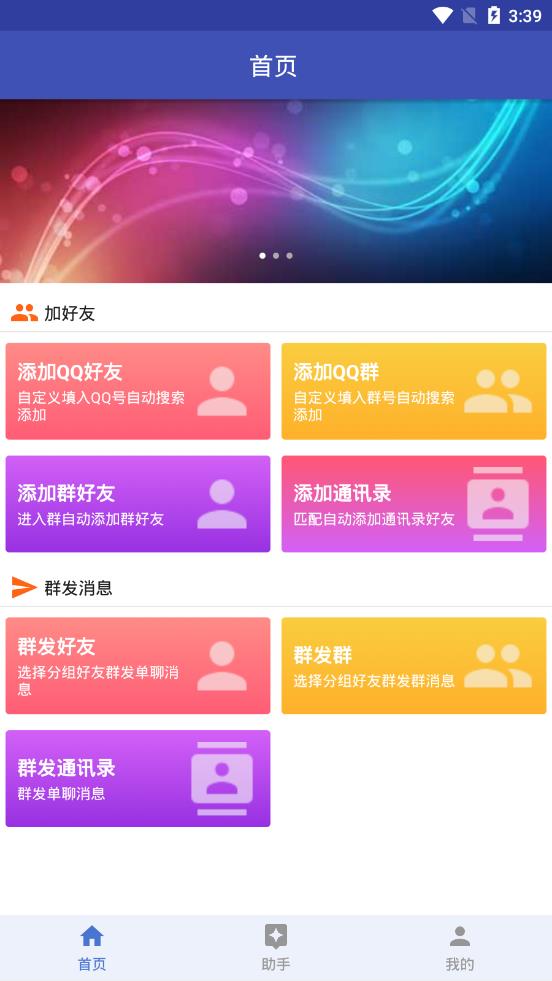The height and width of the screenshot is (981, 552).
Task: Open the 群发好友 card
Action: pyautogui.click(x=138, y=666)
